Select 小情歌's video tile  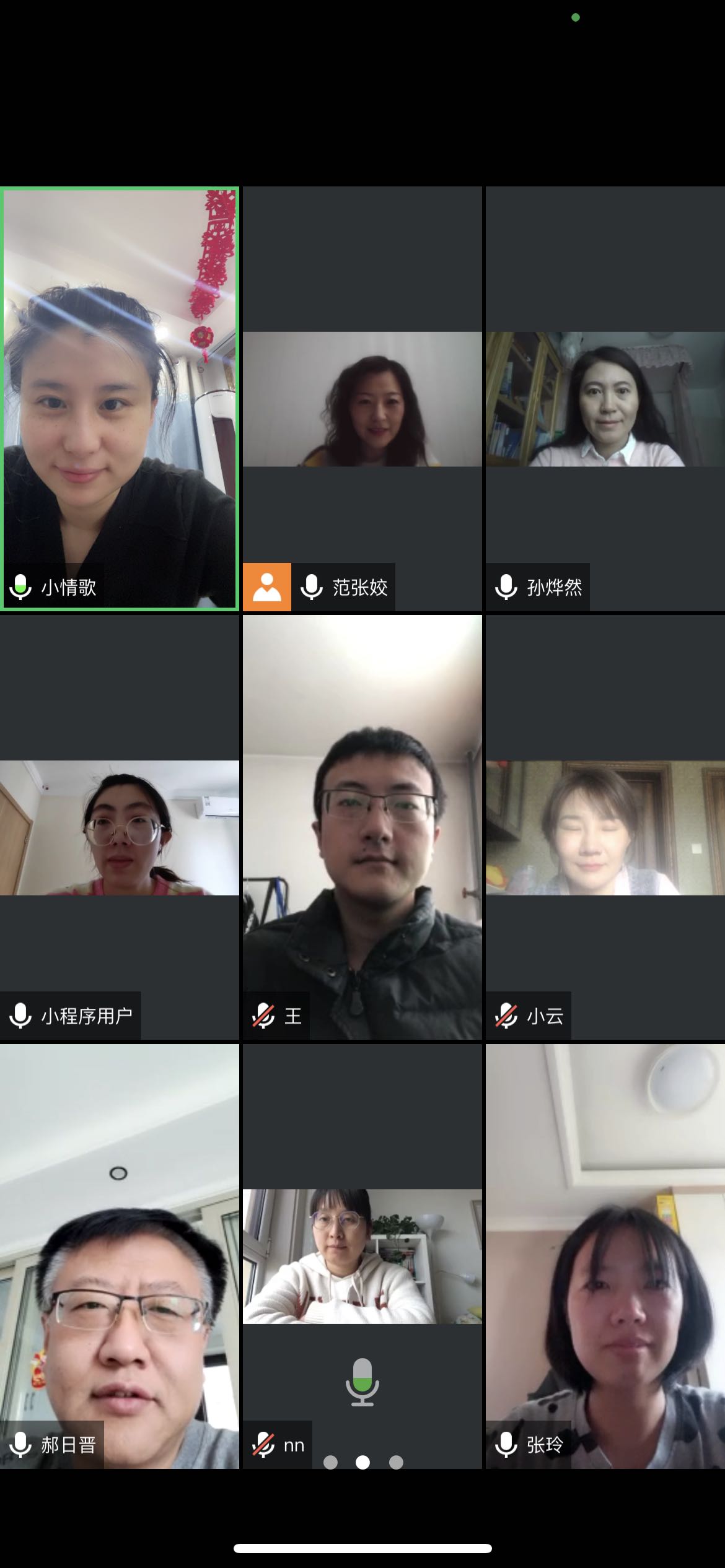point(119,399)
